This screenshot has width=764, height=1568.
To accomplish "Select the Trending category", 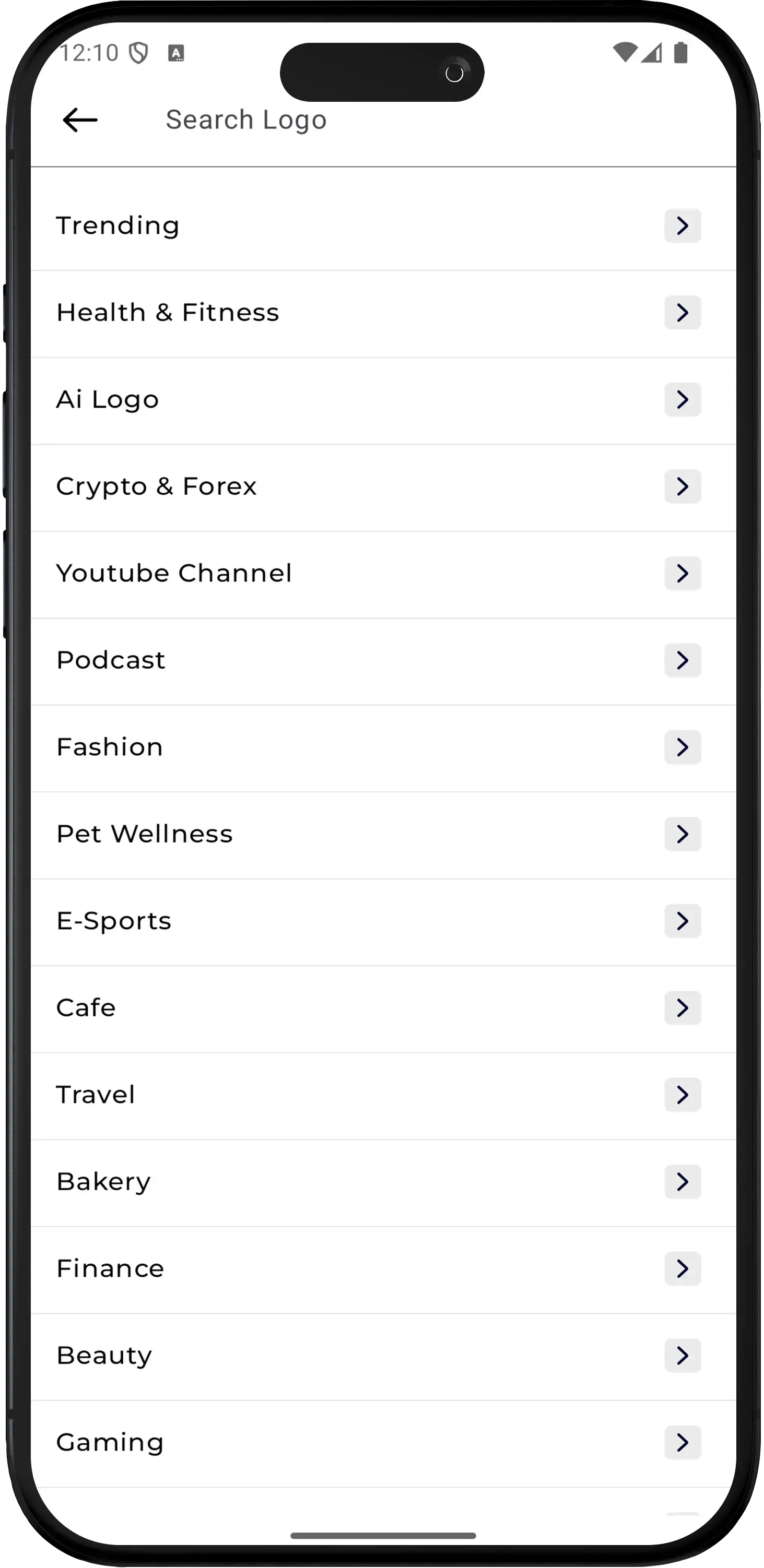I will (x=117, y=226).
